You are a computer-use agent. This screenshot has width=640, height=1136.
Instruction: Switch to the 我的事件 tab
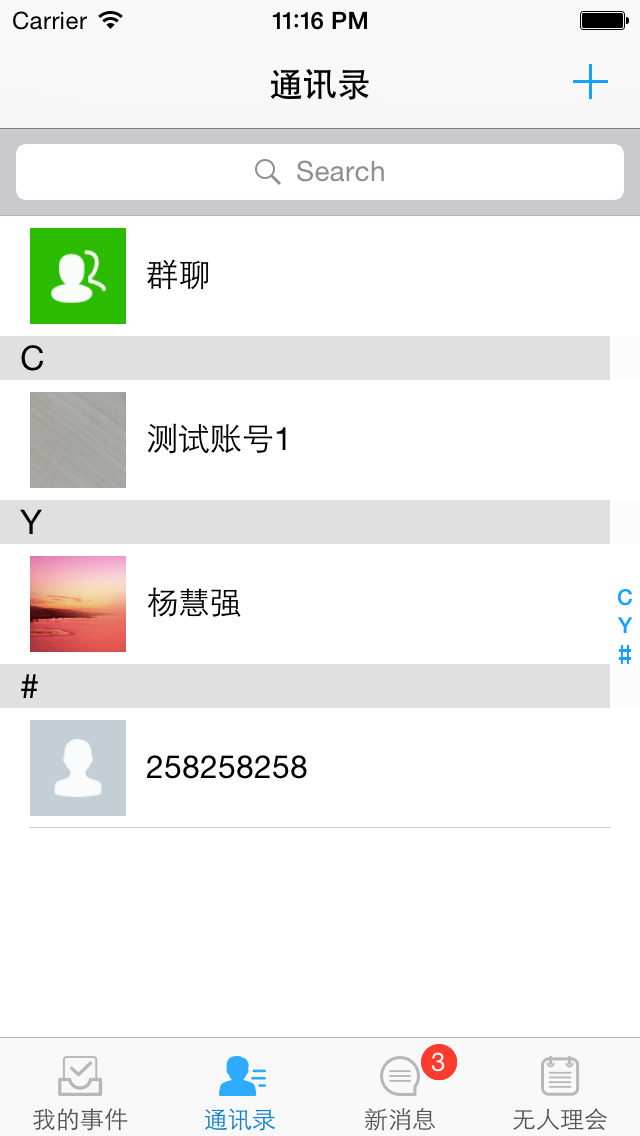[x=80, y=1090]
